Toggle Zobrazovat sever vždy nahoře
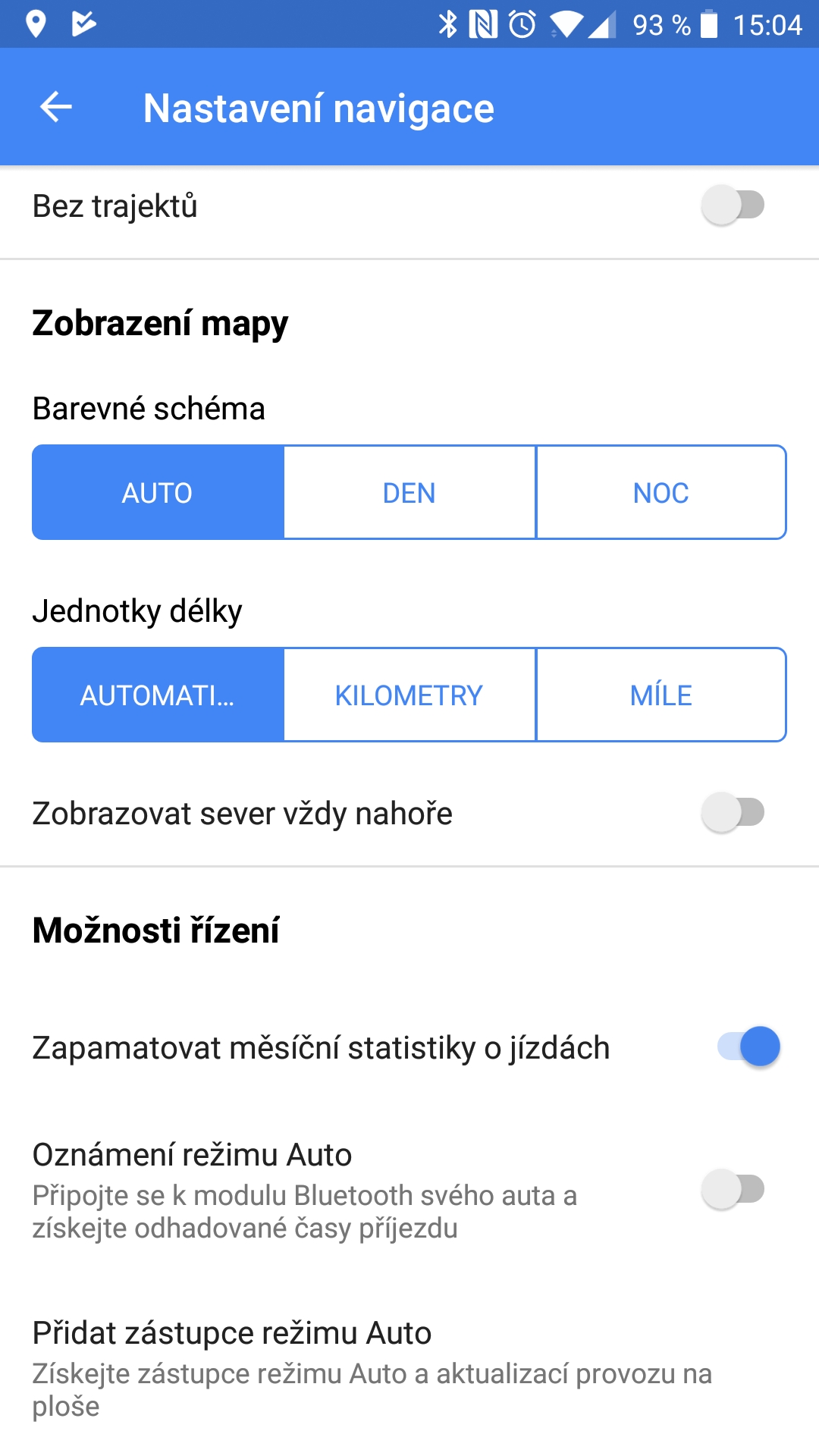This screenshot has height=1456, width=819. click(x=733, y=813)
